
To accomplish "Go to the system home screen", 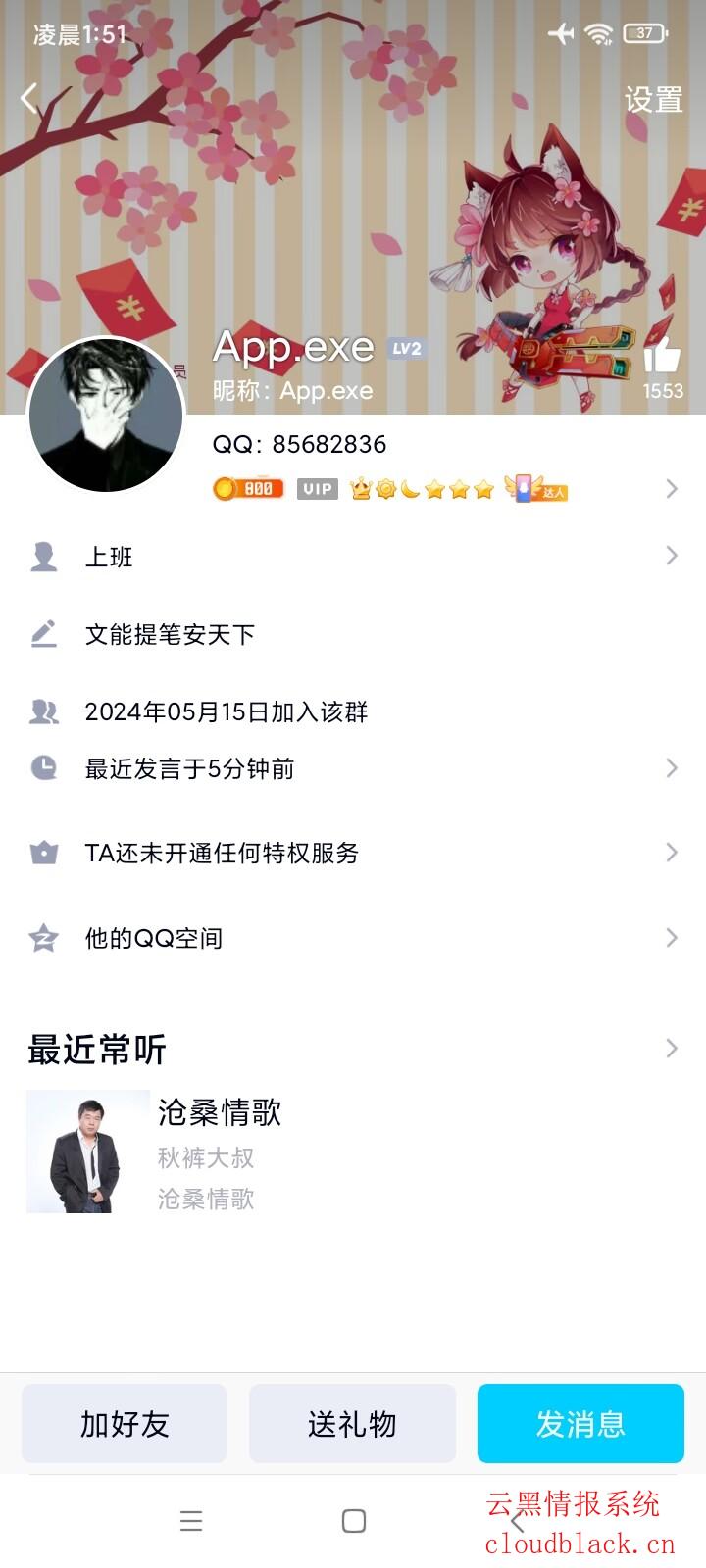I will (x=354, y=1520).
